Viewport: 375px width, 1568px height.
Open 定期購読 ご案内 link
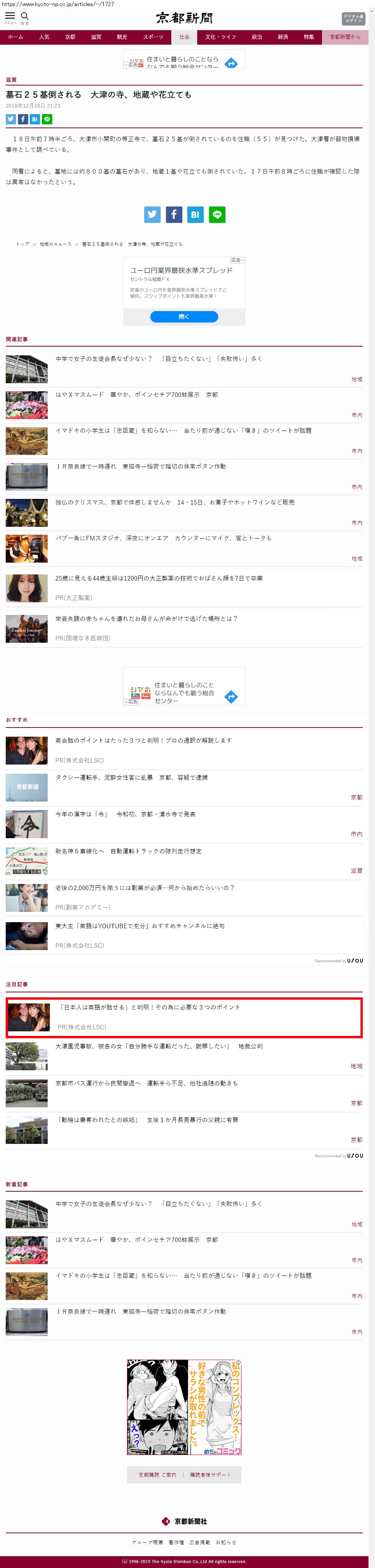[157, 1474]
